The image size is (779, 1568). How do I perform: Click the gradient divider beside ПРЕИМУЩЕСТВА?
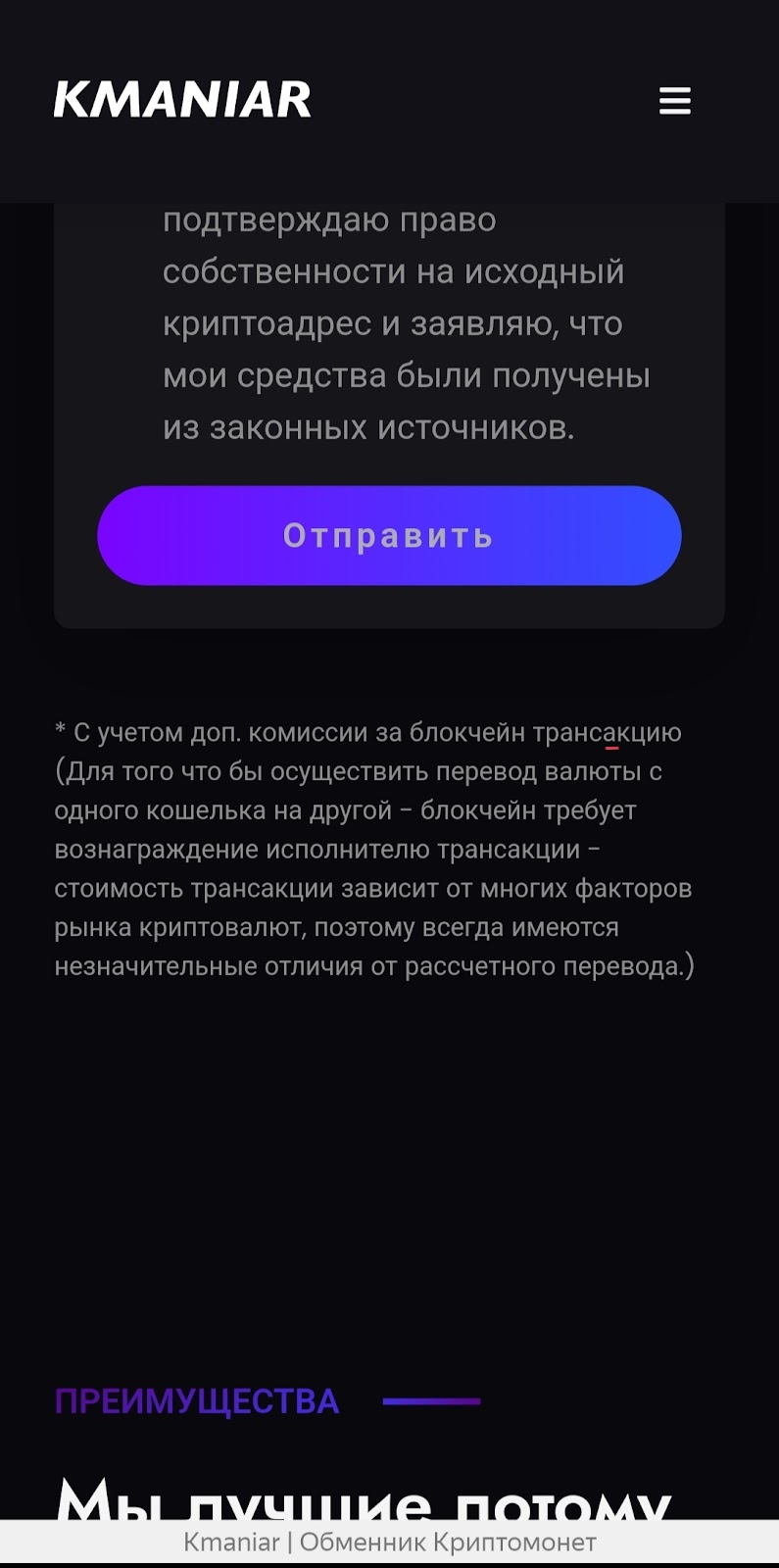click(431, 1401)
